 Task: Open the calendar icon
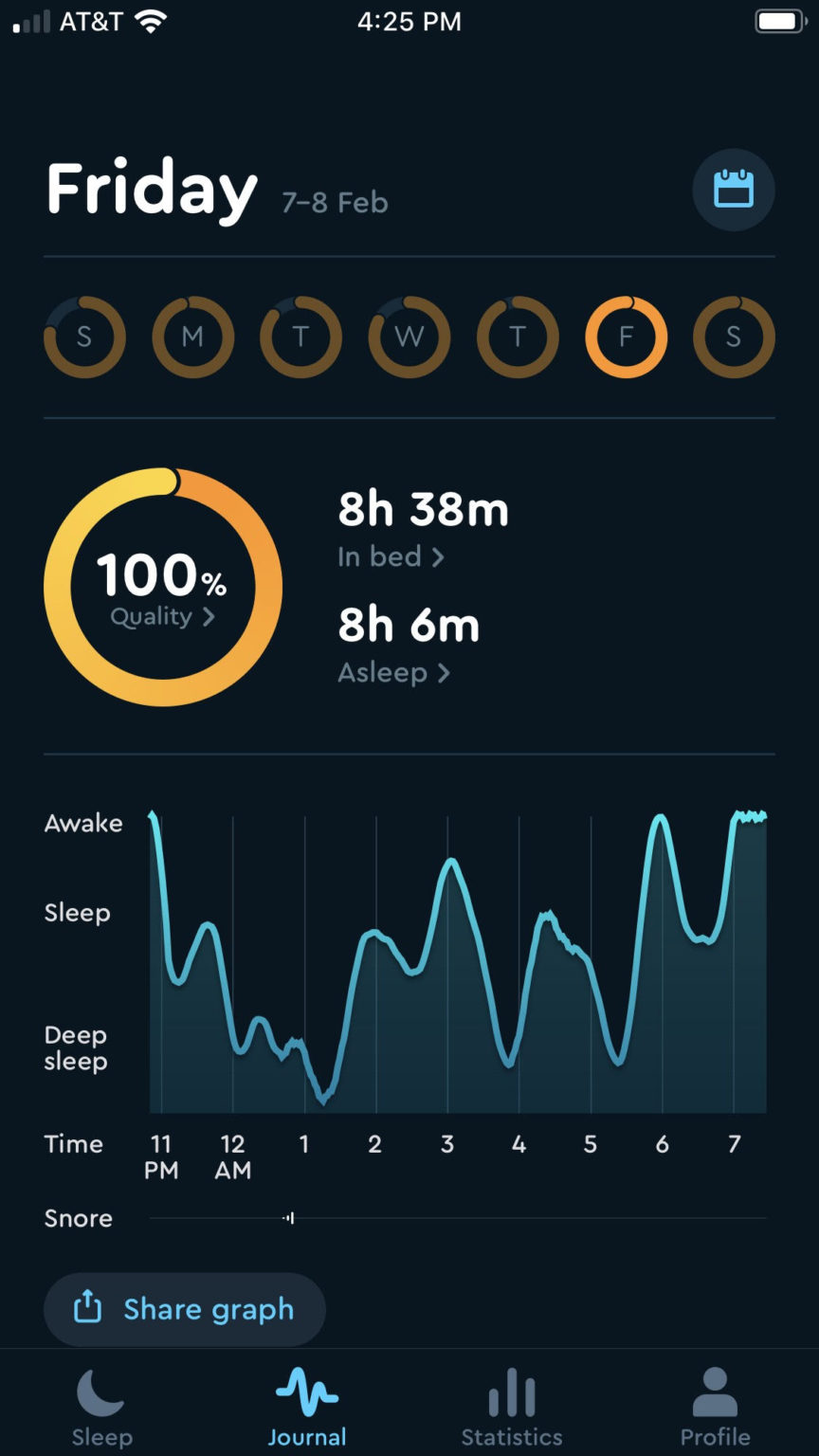[x=733, y=189]
